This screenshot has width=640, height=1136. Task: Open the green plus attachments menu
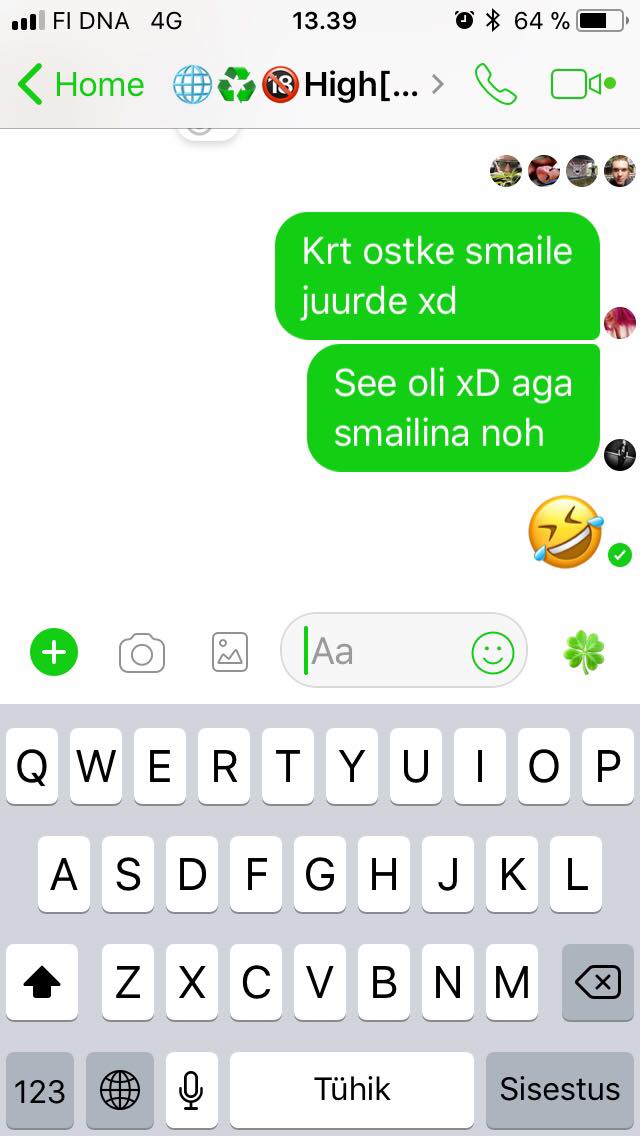54,652
